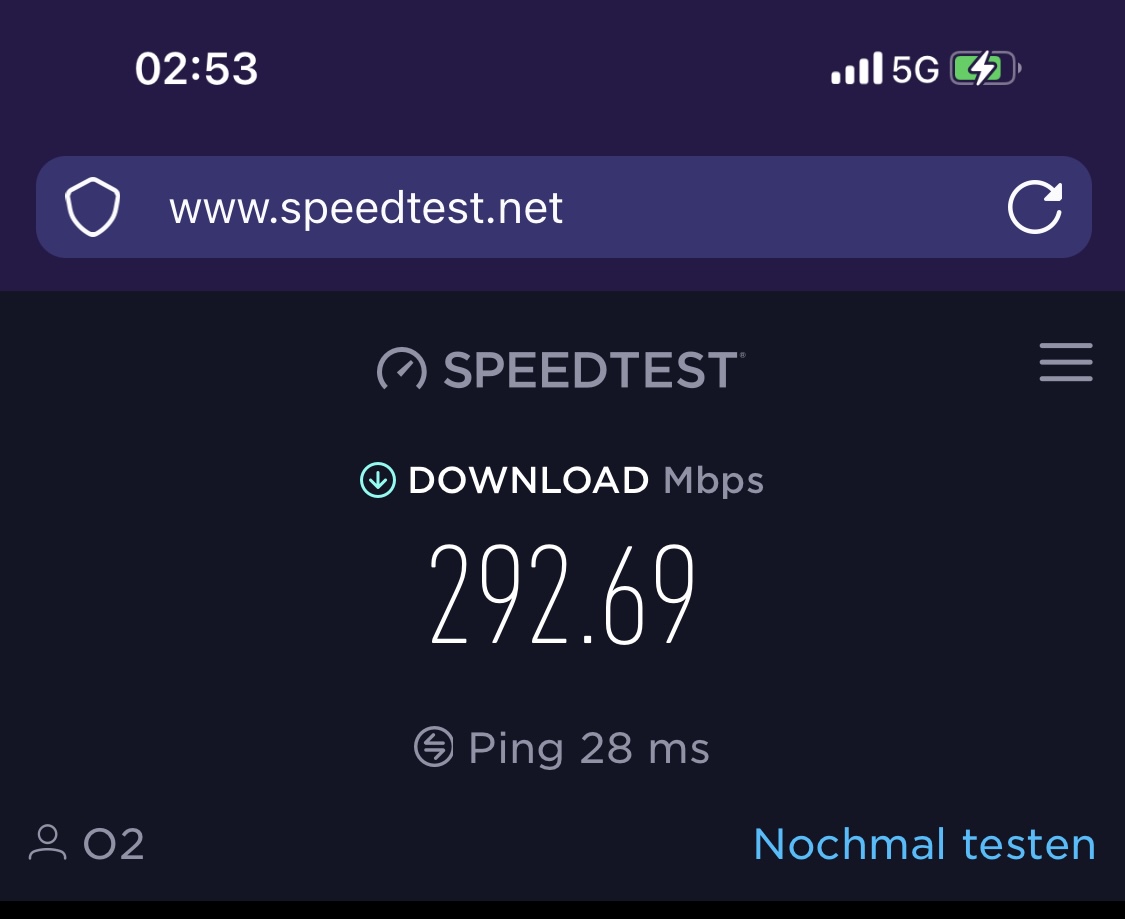
Task: Tap Nochmal testen to retest
Action: pos(924,844)
